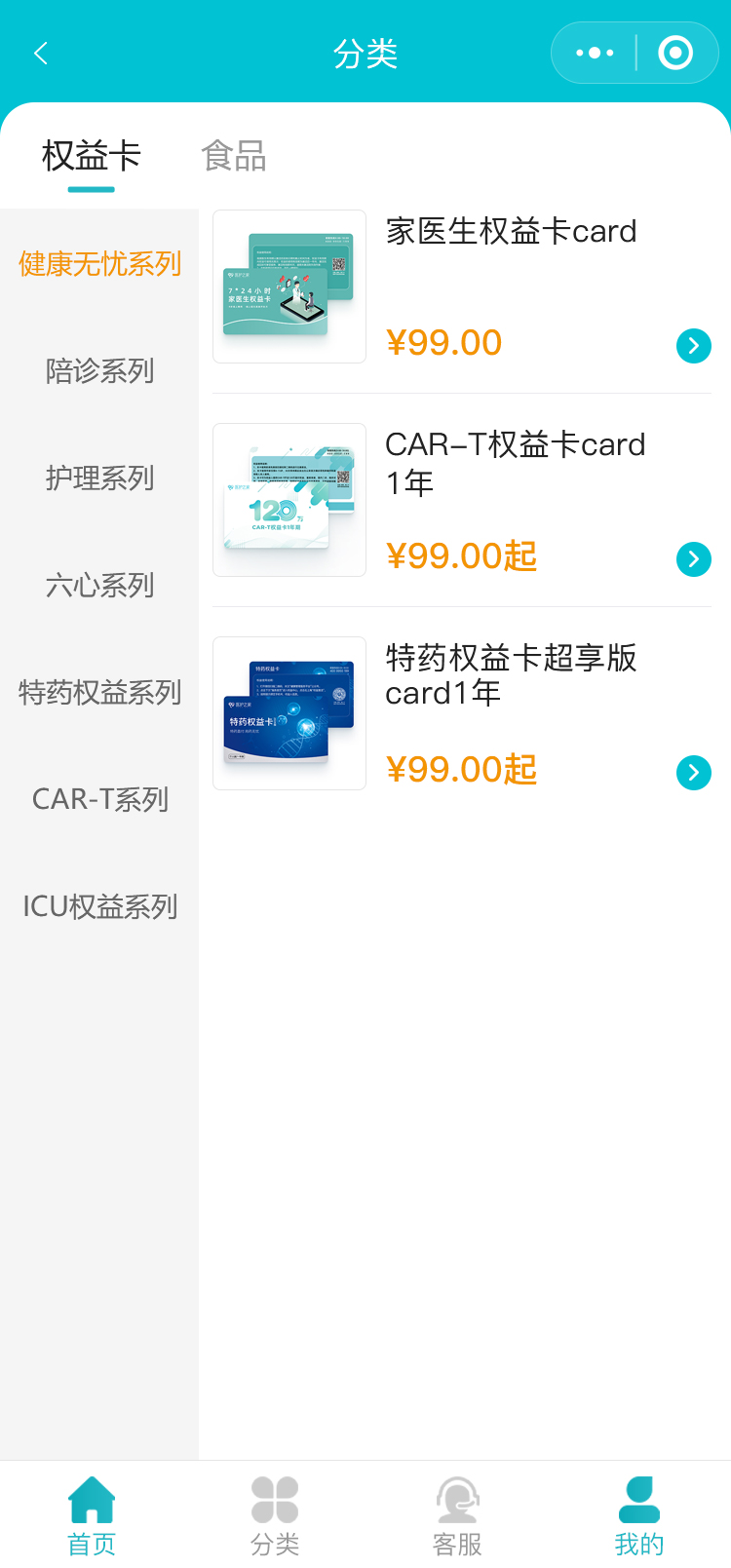Close the mini program with the circle icon
The image size is (731, 1568).
point(675,53)
